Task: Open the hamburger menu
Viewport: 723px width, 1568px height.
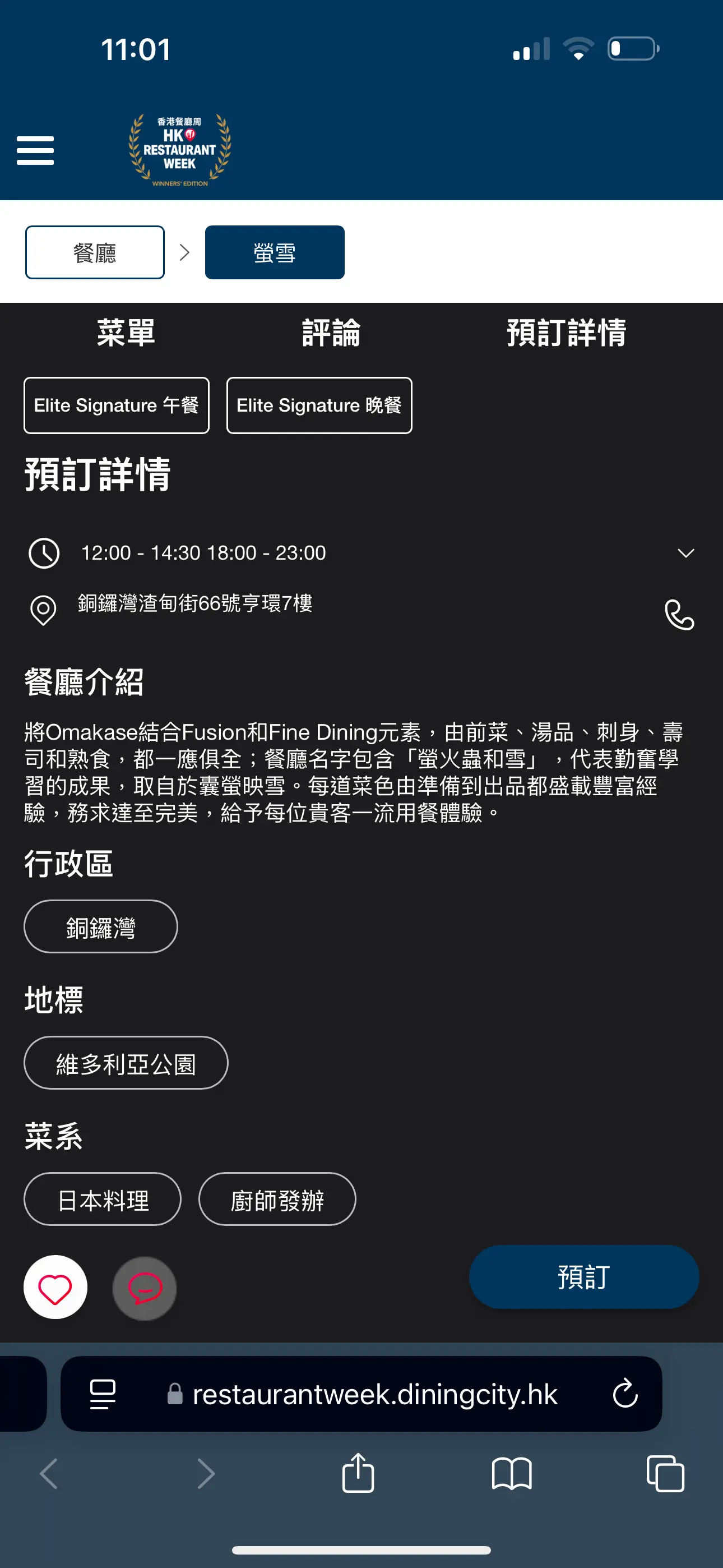Action: pos(35,150)
